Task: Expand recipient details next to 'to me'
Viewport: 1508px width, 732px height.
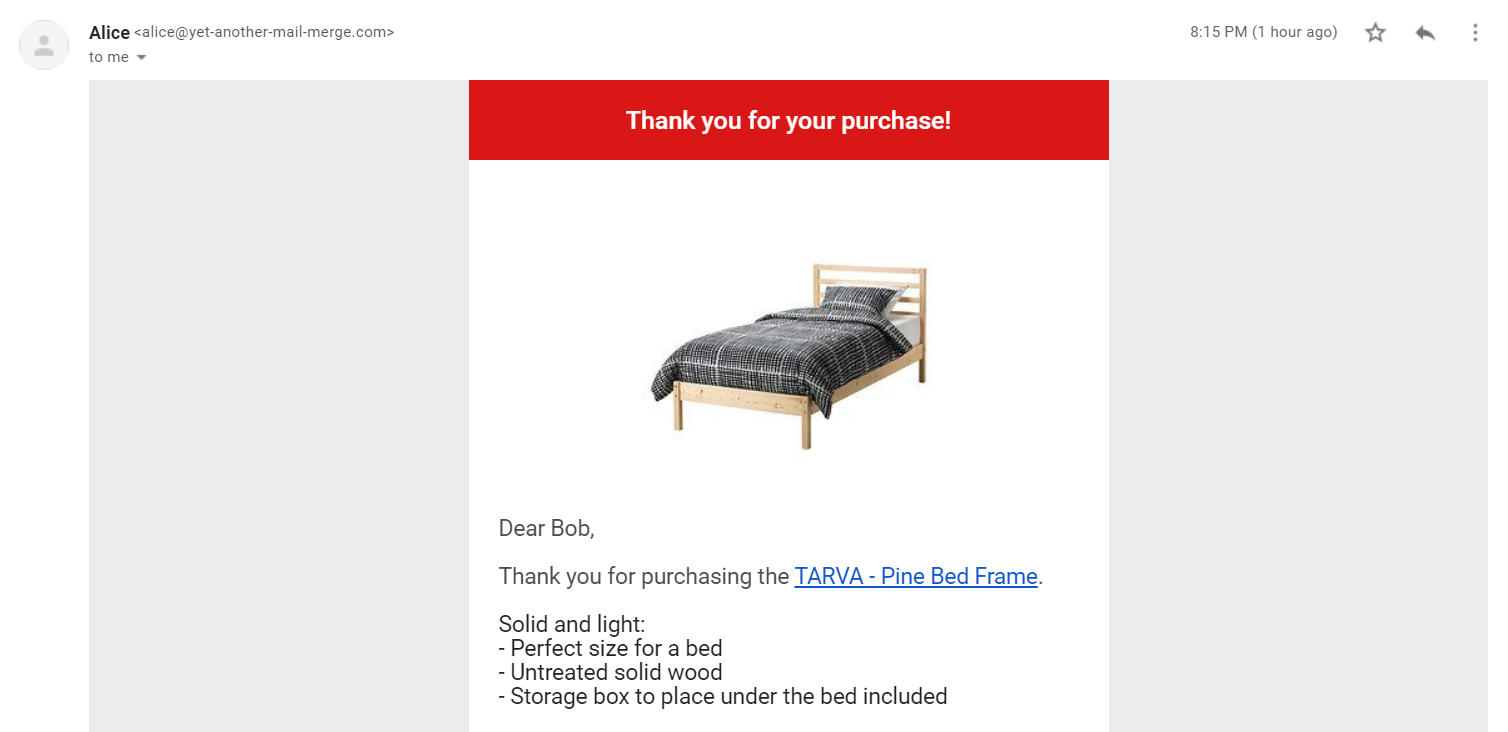Action: tap(141, 58)
